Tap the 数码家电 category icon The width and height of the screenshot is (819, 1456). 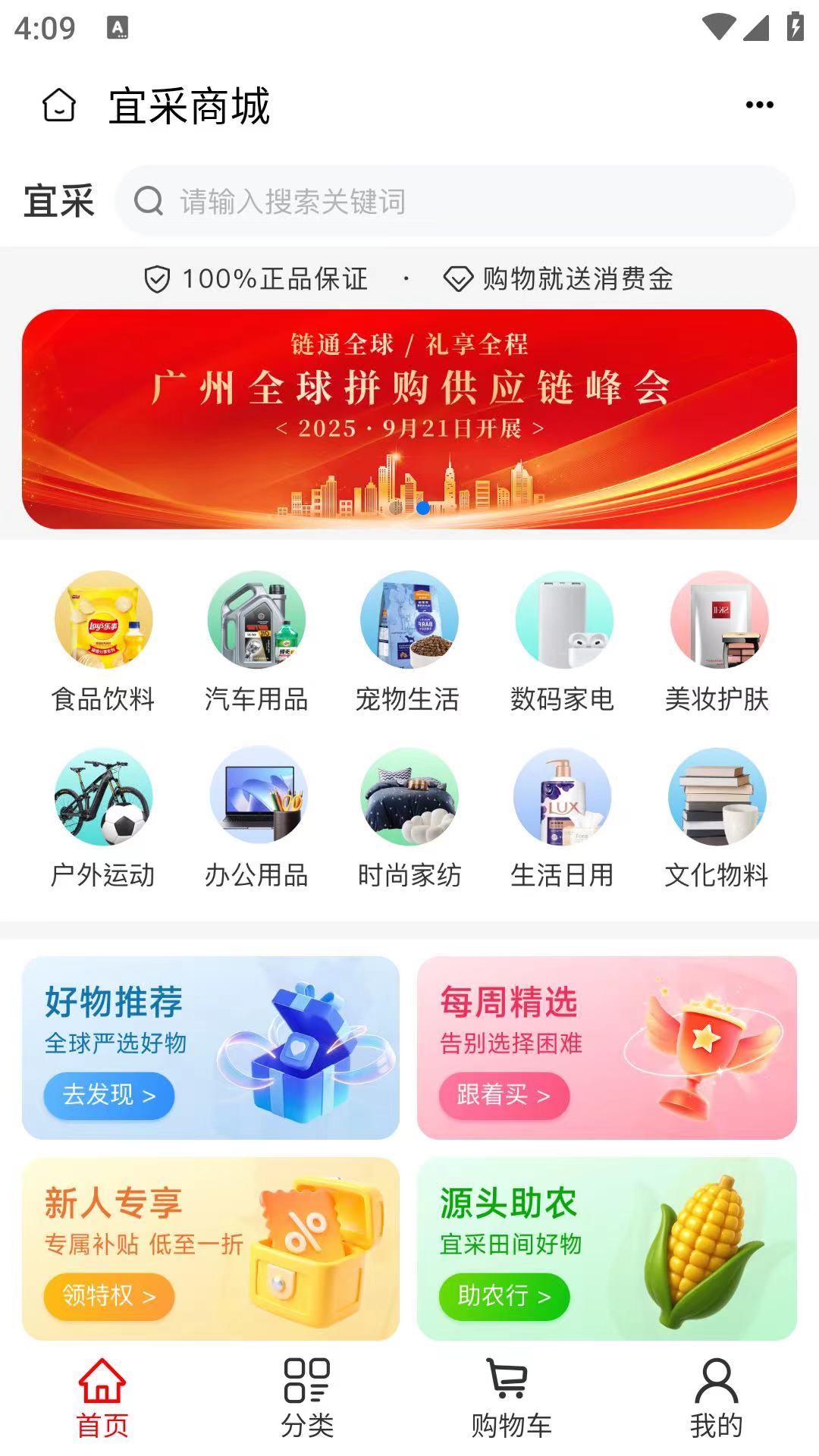coord(563,620)
